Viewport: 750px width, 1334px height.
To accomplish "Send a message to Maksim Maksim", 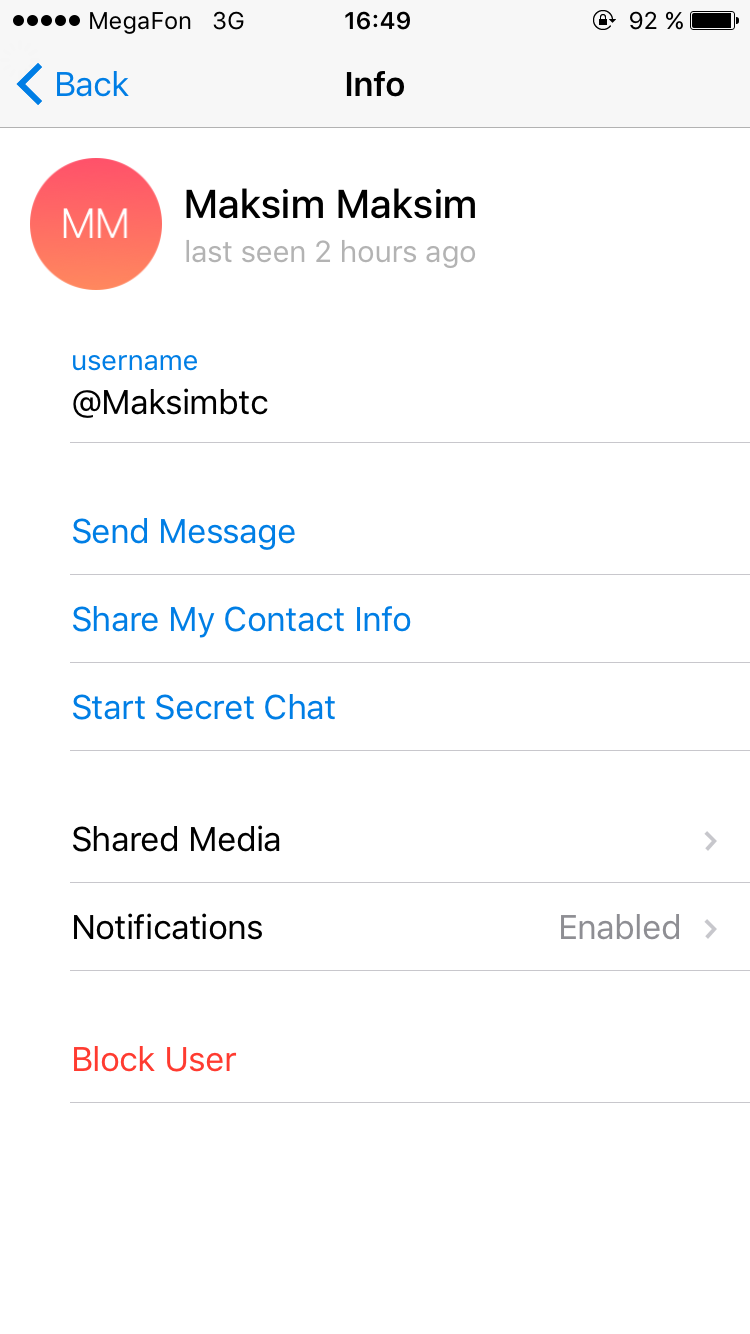I will click(x=184, y=531).
